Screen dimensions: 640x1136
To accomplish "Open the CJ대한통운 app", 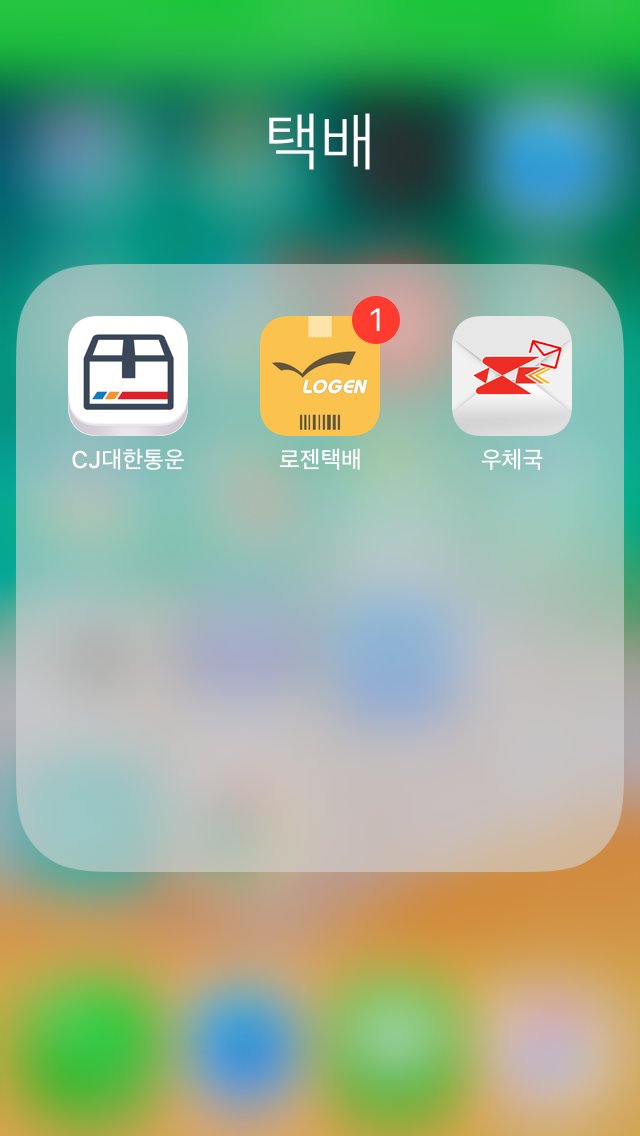I will point(128,375).
